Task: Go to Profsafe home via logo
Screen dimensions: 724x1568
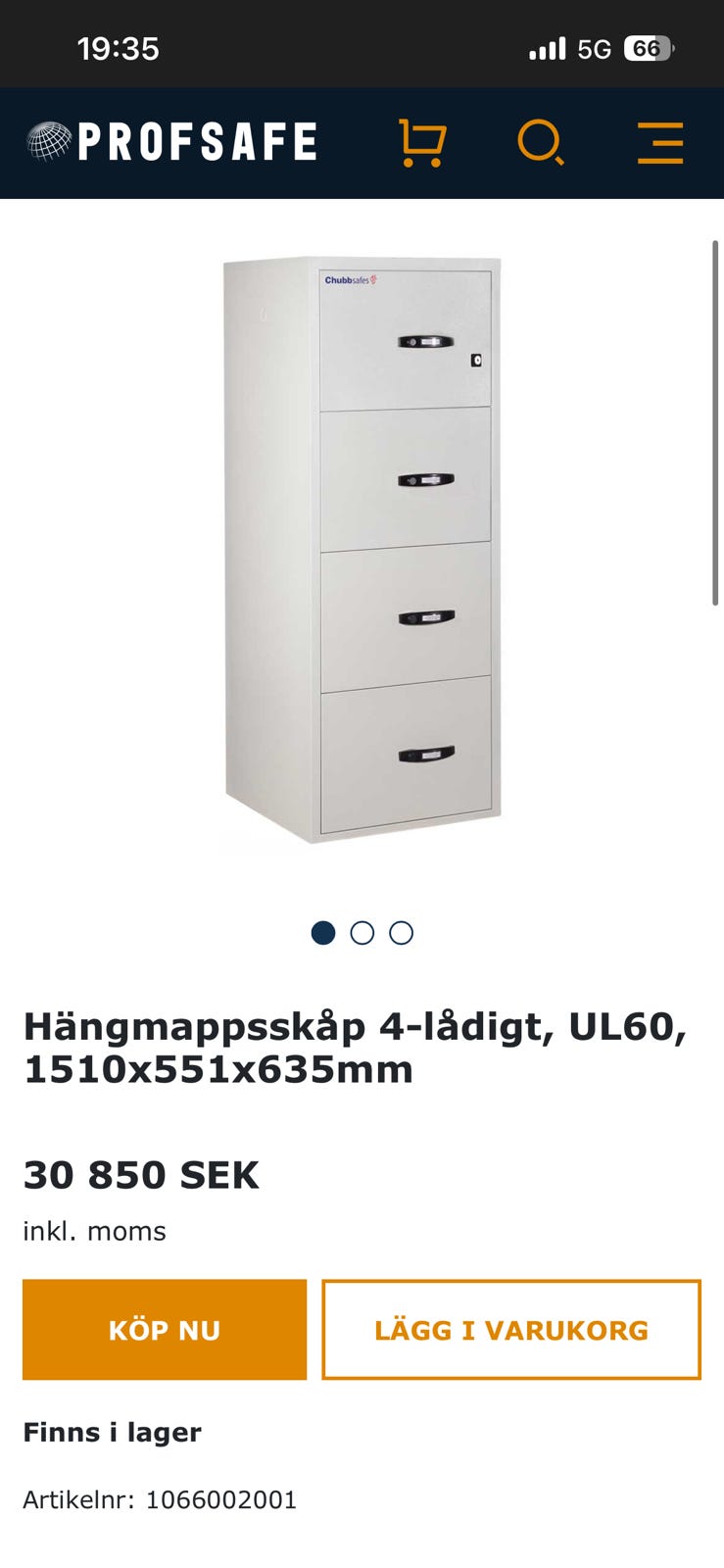Action: tap(172, 142)
